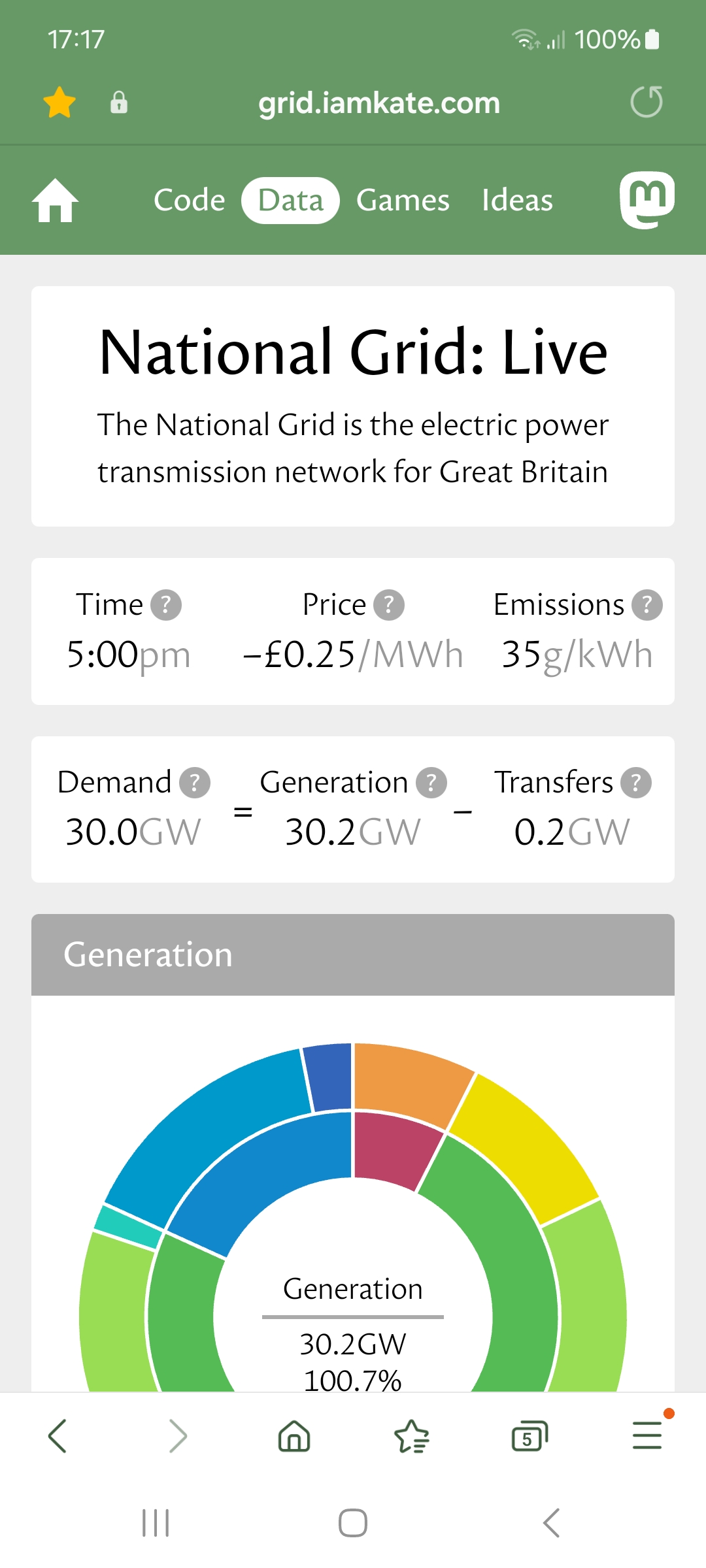This screenshot has width=706, height=1568.
Task: Open the browser hamburger menu
Action: (647, 1435)
